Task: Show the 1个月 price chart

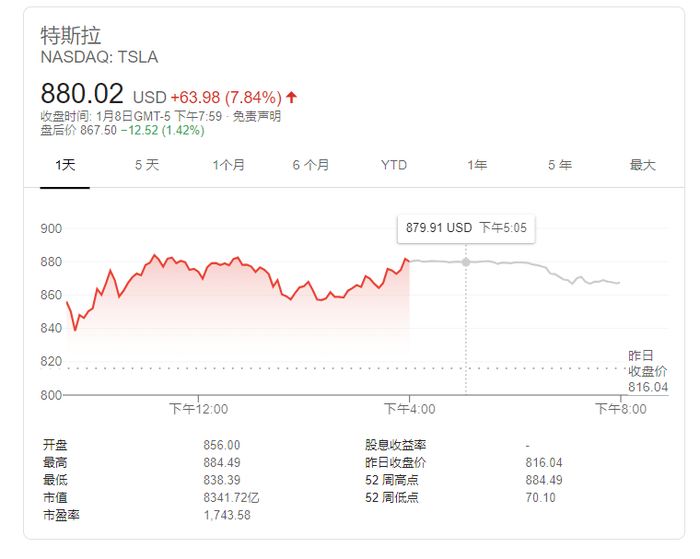Action: click(x=229, y=165)
